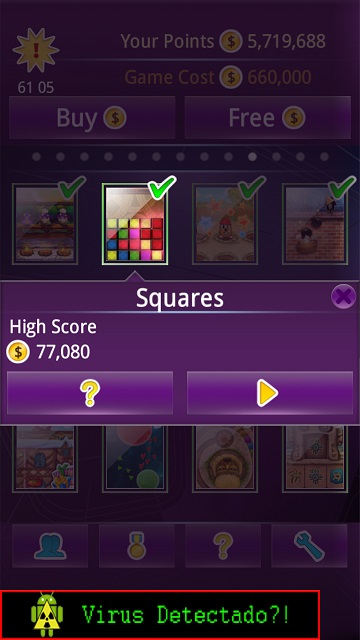Screen dimensions: 360x640
Task: Play the Squares game
Action: (x=269, y=393)
